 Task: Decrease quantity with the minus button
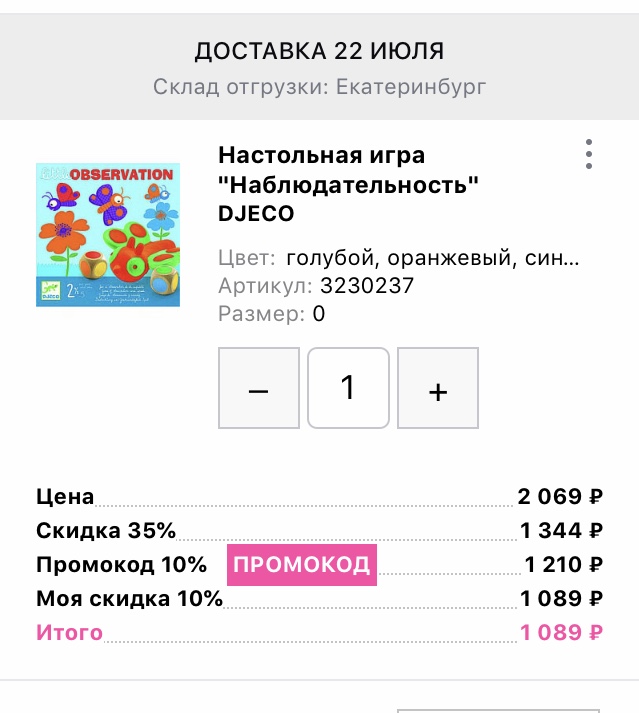pos(258,388)
